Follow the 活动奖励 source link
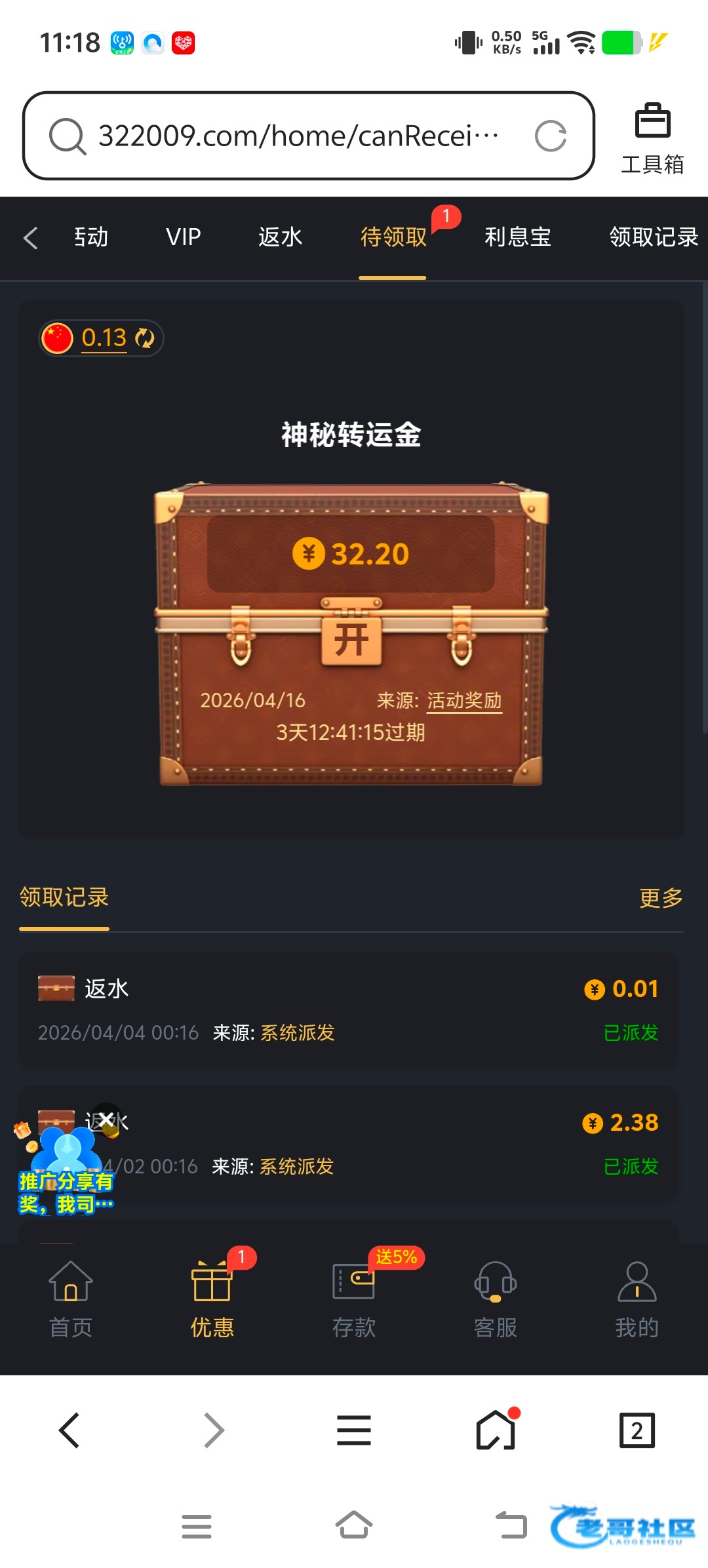The height and width of the screenshot is (1568, 708). [464, 700]
